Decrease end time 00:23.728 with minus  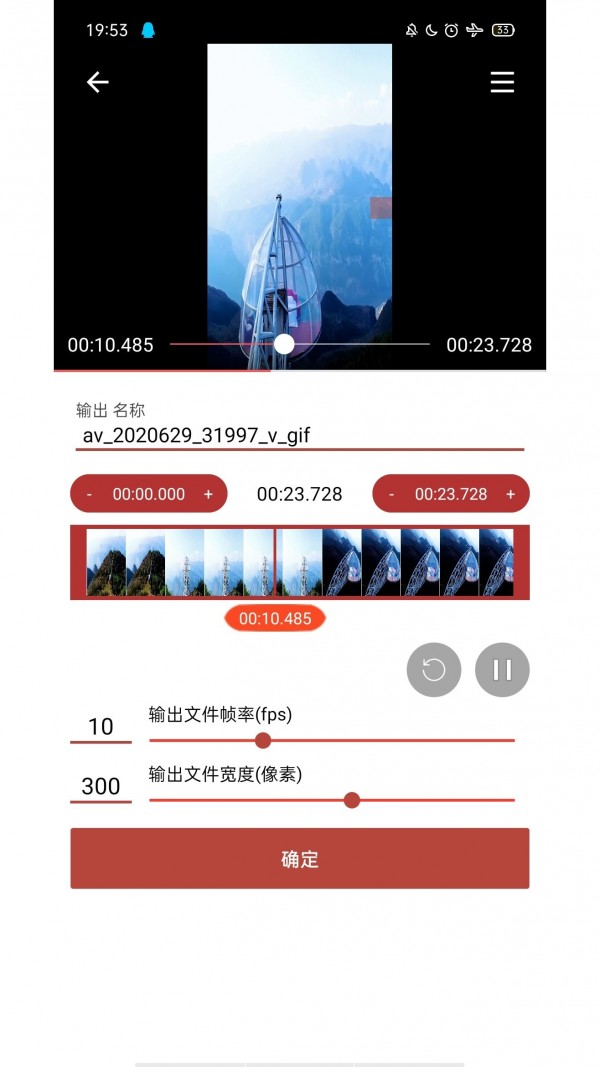[392, 494]
